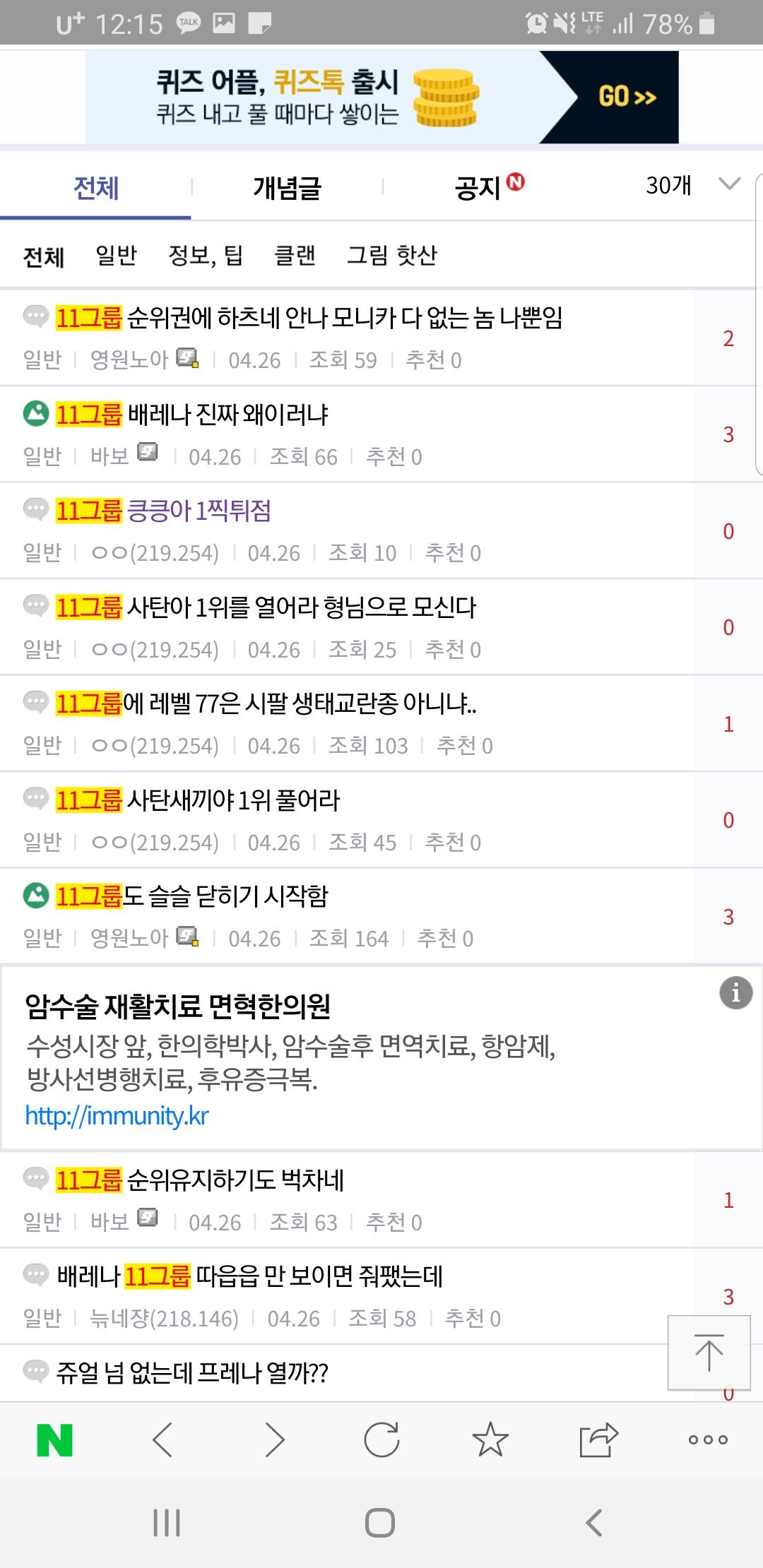Show the 그림 핫산 category

click(x=391, y=255)
